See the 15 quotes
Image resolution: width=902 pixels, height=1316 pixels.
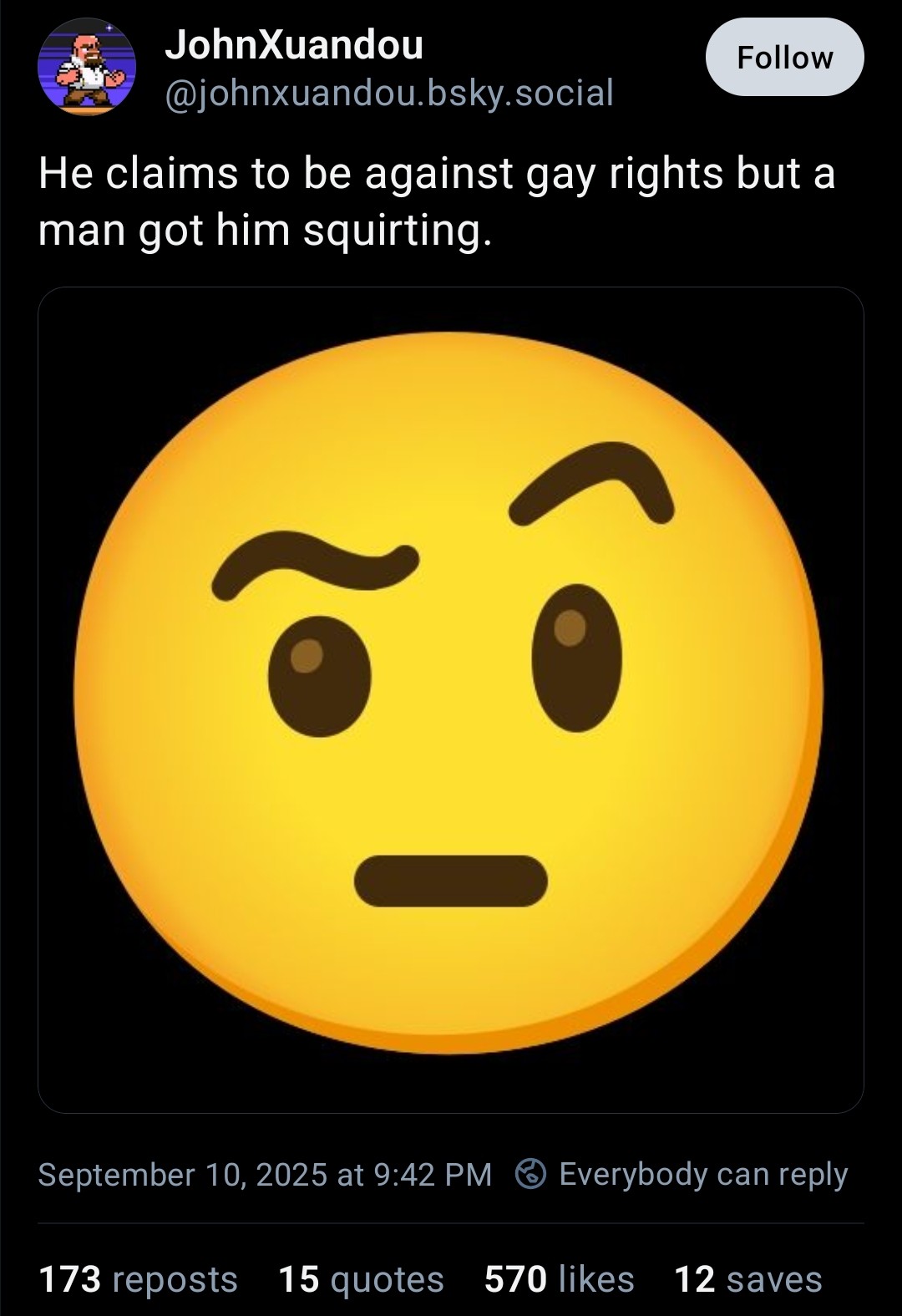(361, 1279)
